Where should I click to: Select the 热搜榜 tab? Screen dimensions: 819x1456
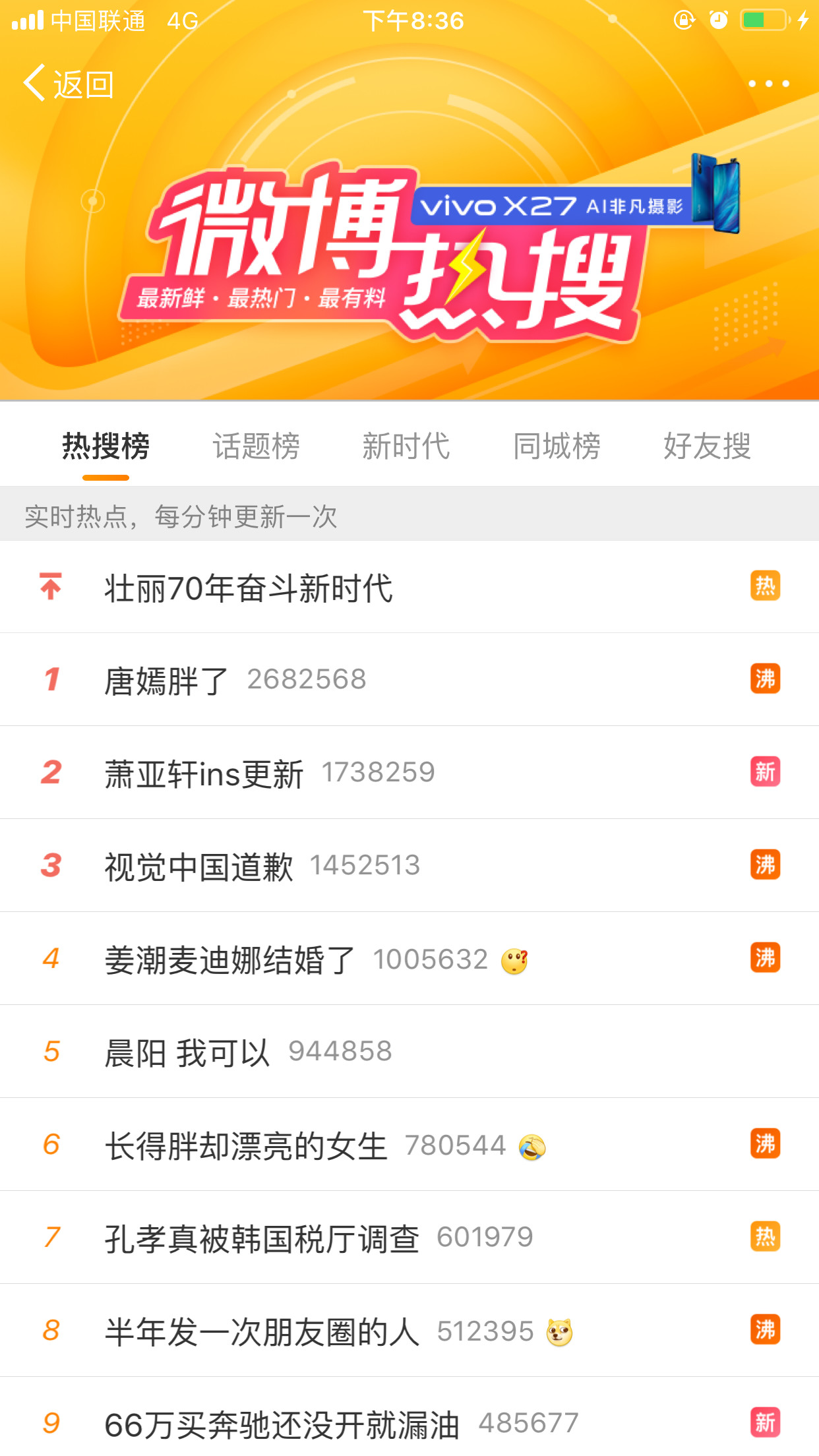click(x=106, y=446)
